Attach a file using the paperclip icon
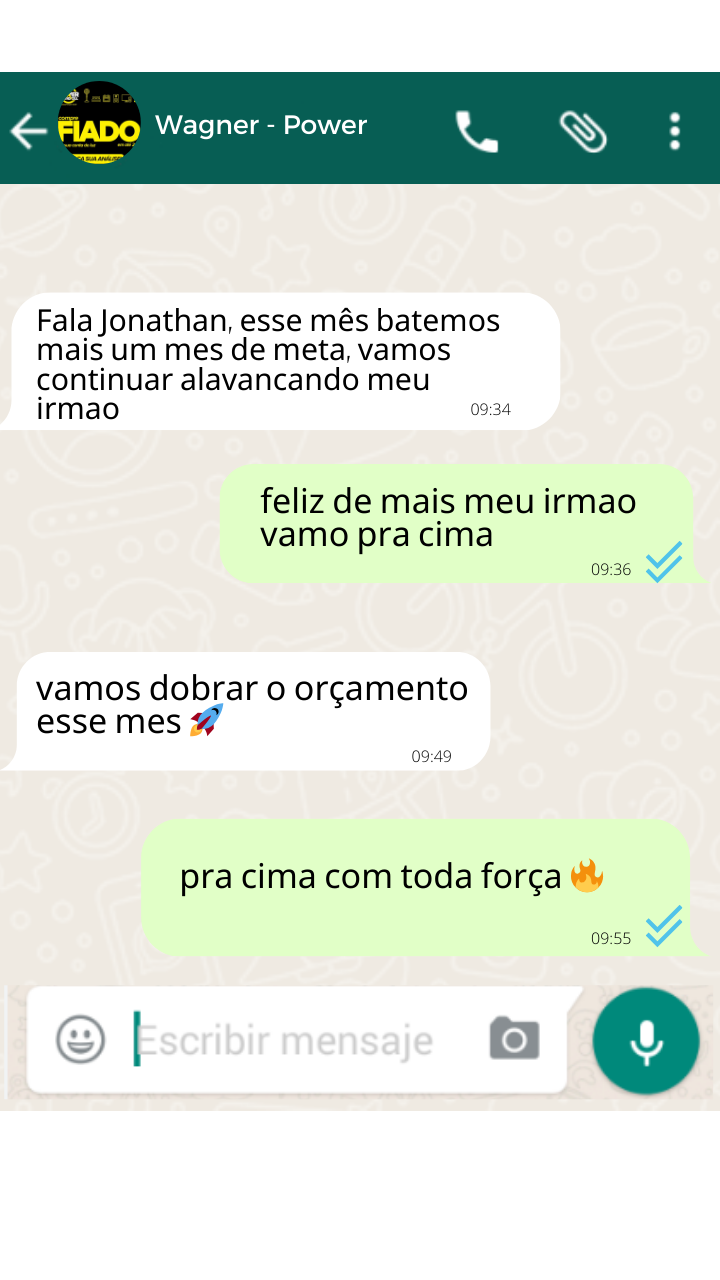720x1280 pixels. click(582, 131)
